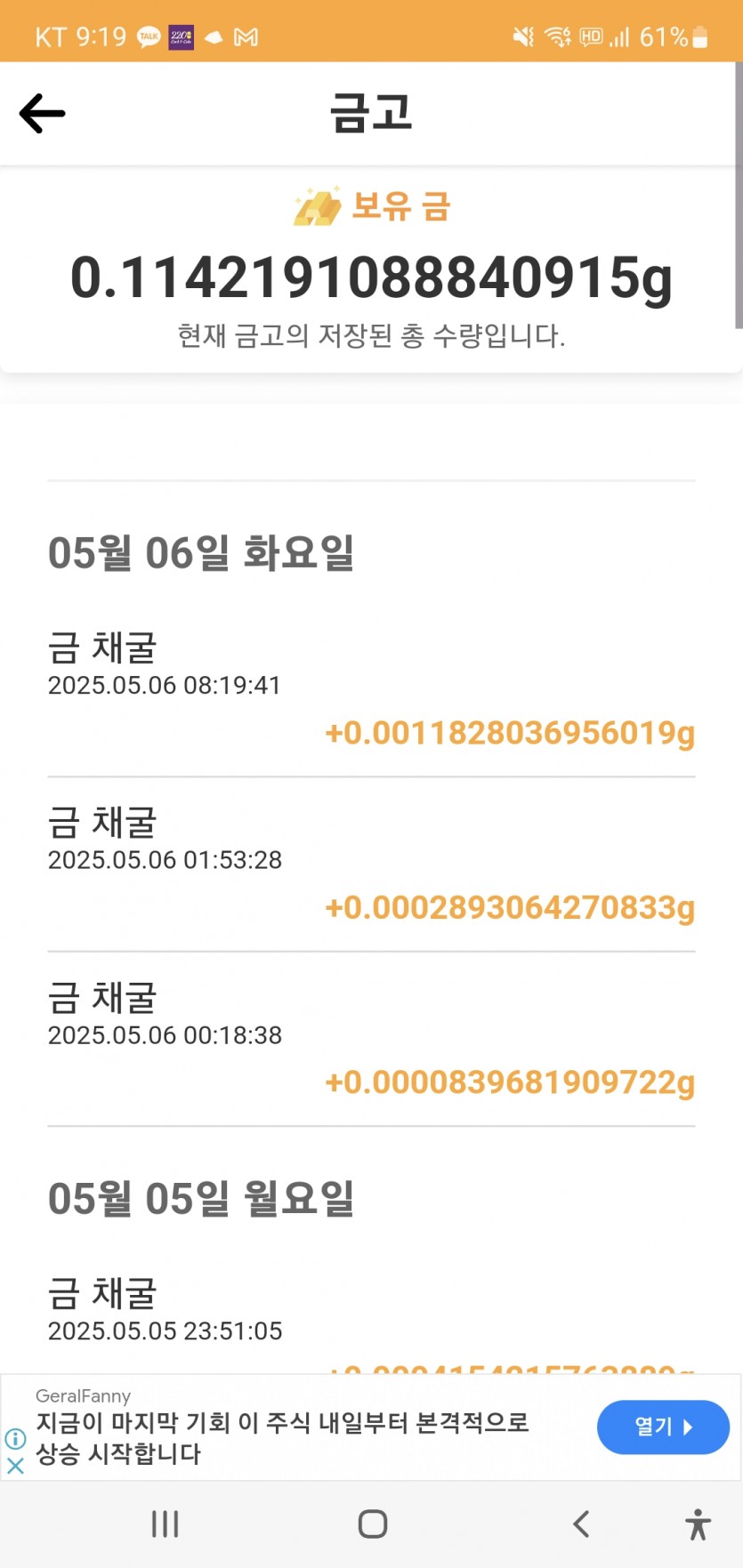Open the ad with the 열기 button
Viewport: 743px width, 1568px height.
coord(663,1427)
